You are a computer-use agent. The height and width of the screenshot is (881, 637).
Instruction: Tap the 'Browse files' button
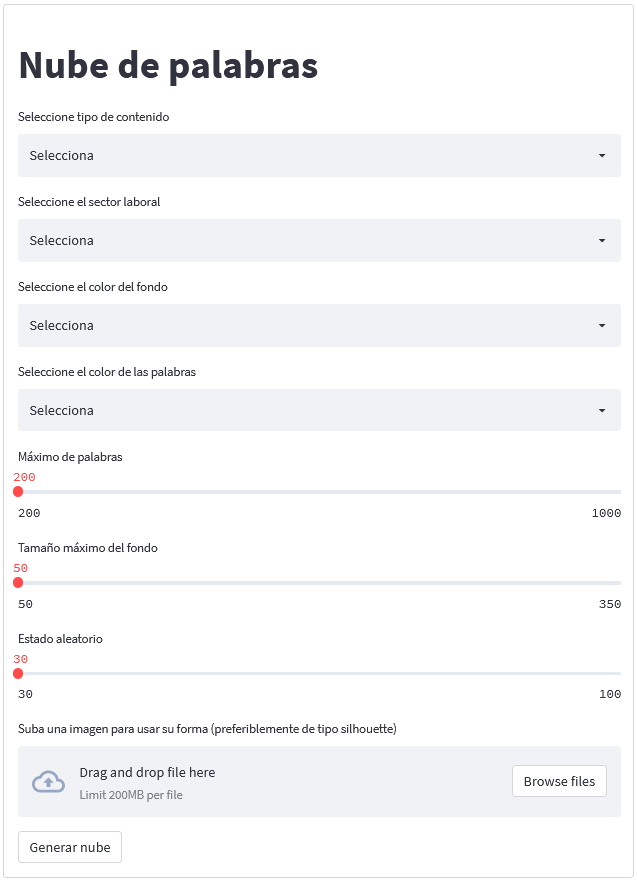point(559,782)
